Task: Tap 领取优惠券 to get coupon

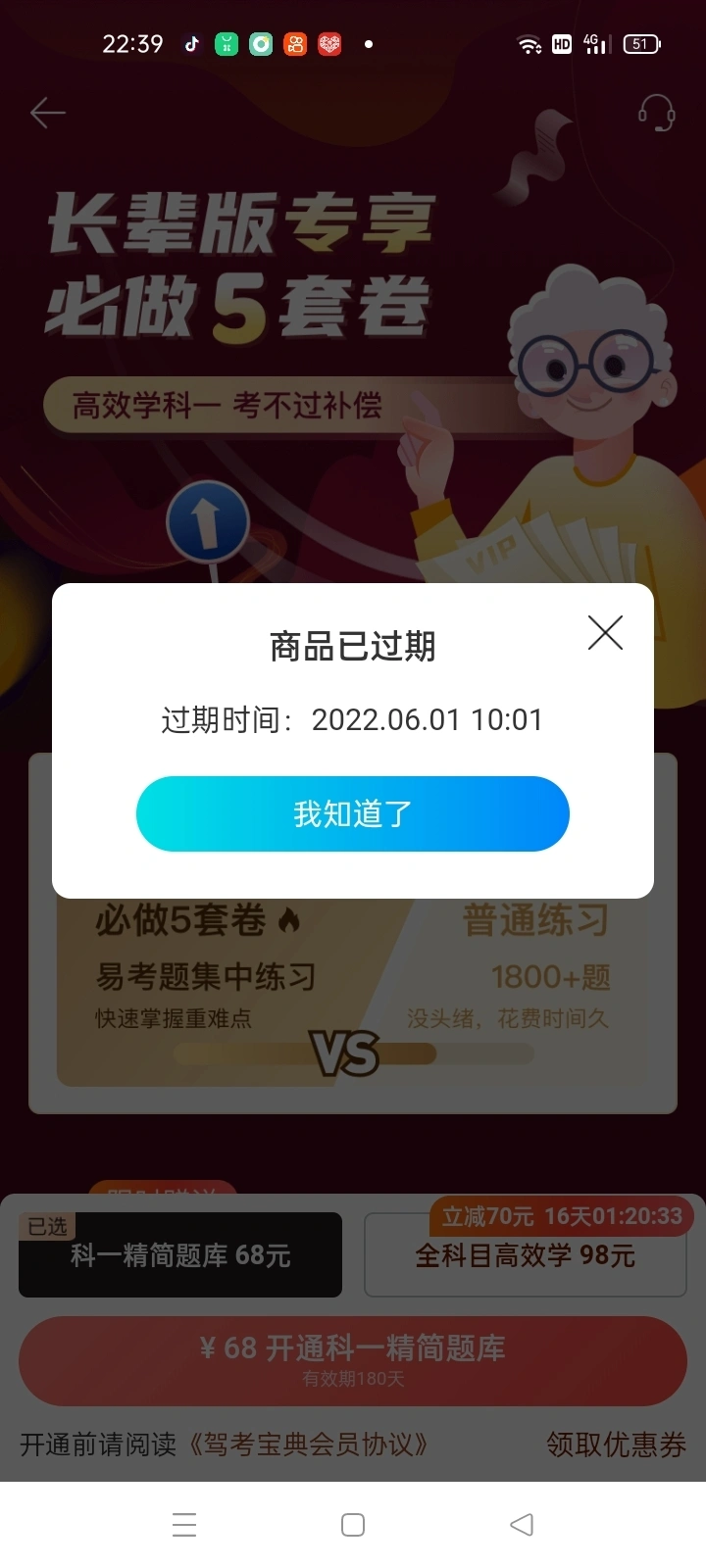Action: click(616, 1445)
